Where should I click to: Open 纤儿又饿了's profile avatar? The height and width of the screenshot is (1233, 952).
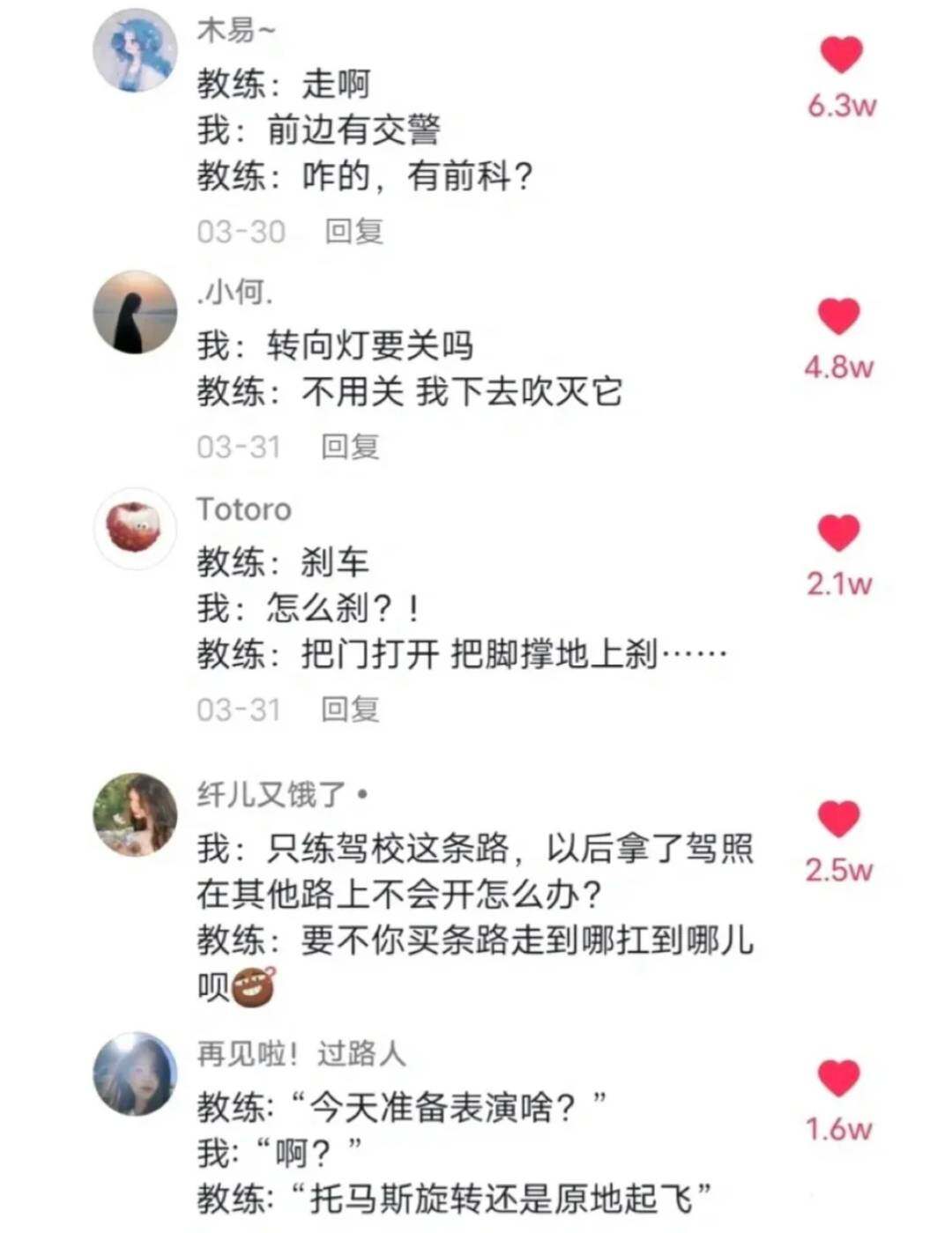click(136, 814)
